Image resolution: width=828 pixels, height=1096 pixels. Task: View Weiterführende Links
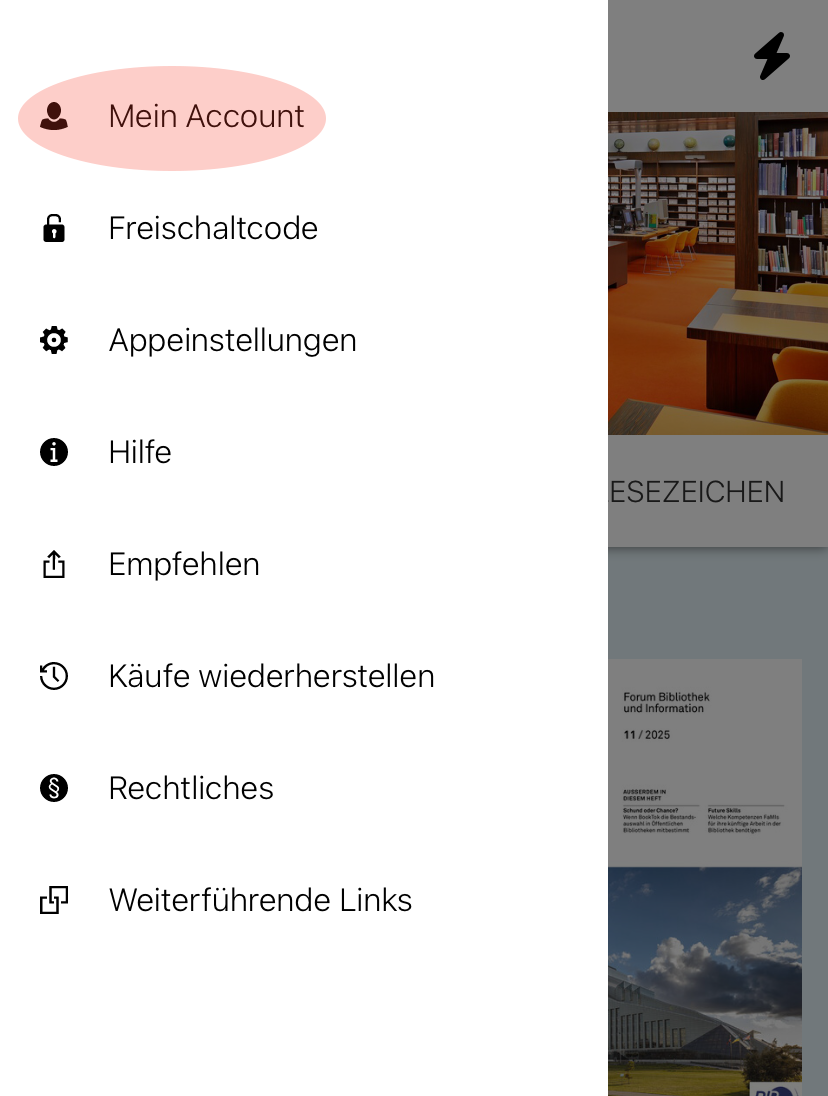(x=260, y=901)
